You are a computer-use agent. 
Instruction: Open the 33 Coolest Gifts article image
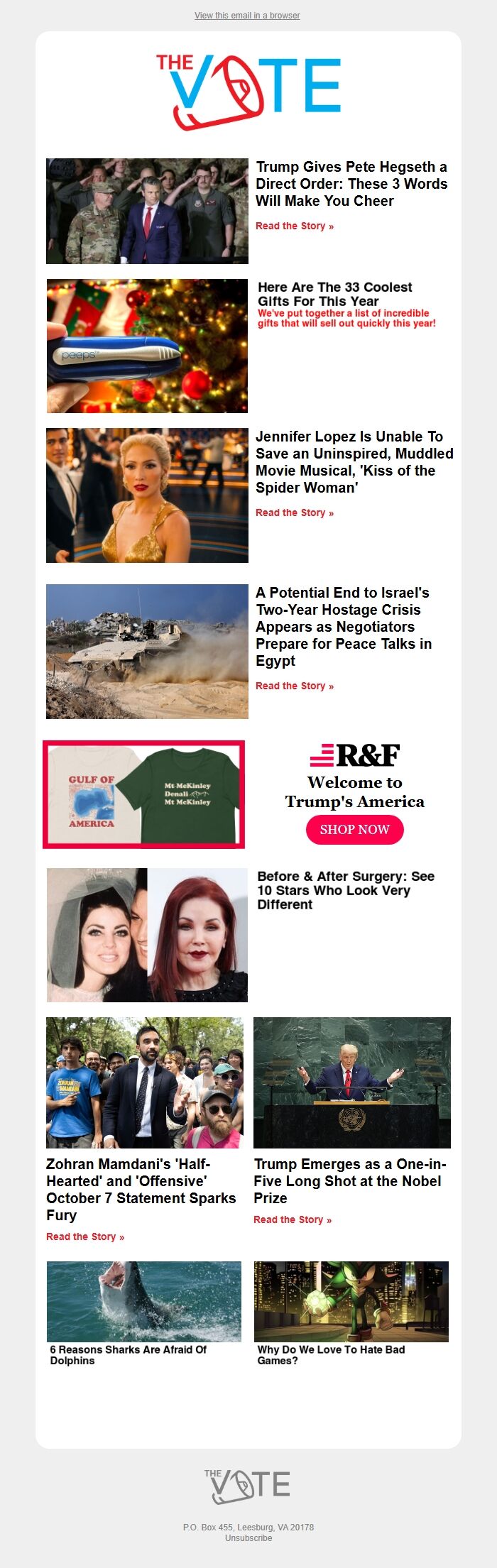[x=147, y=346]
